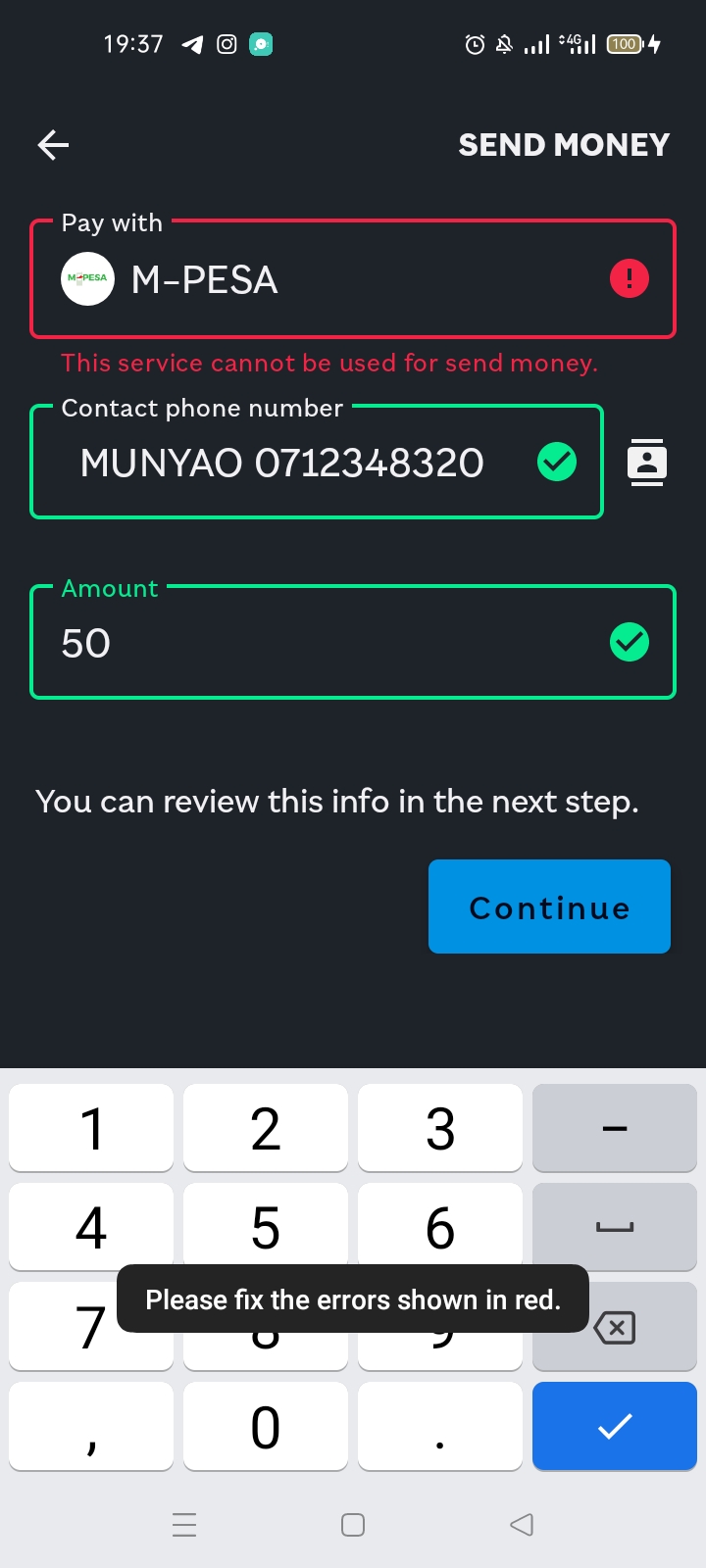
Task: Tap the green checkmark in the Amount field
Action: point(629,642)
